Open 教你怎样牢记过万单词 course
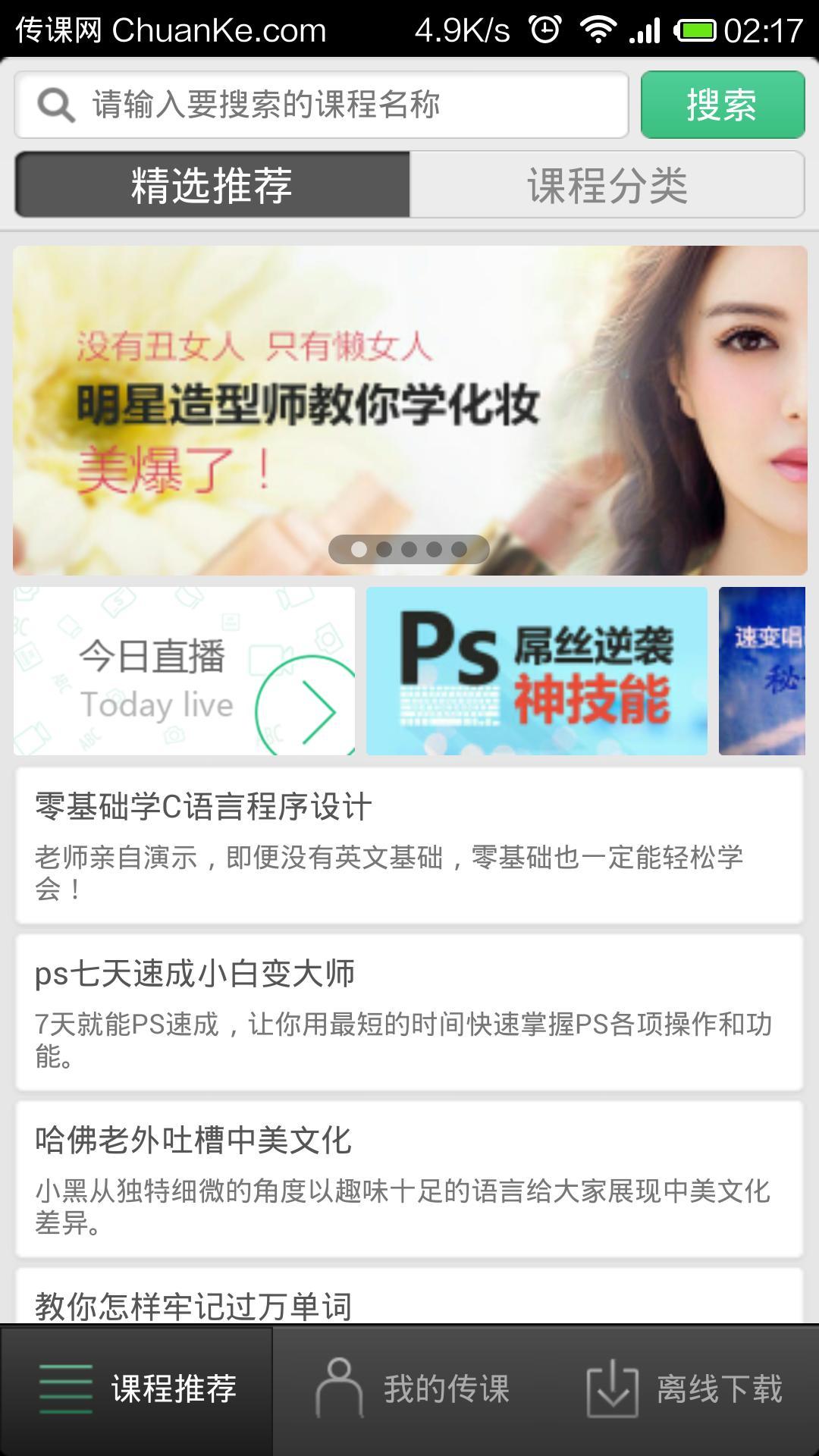 click(x=409, y=1297)
